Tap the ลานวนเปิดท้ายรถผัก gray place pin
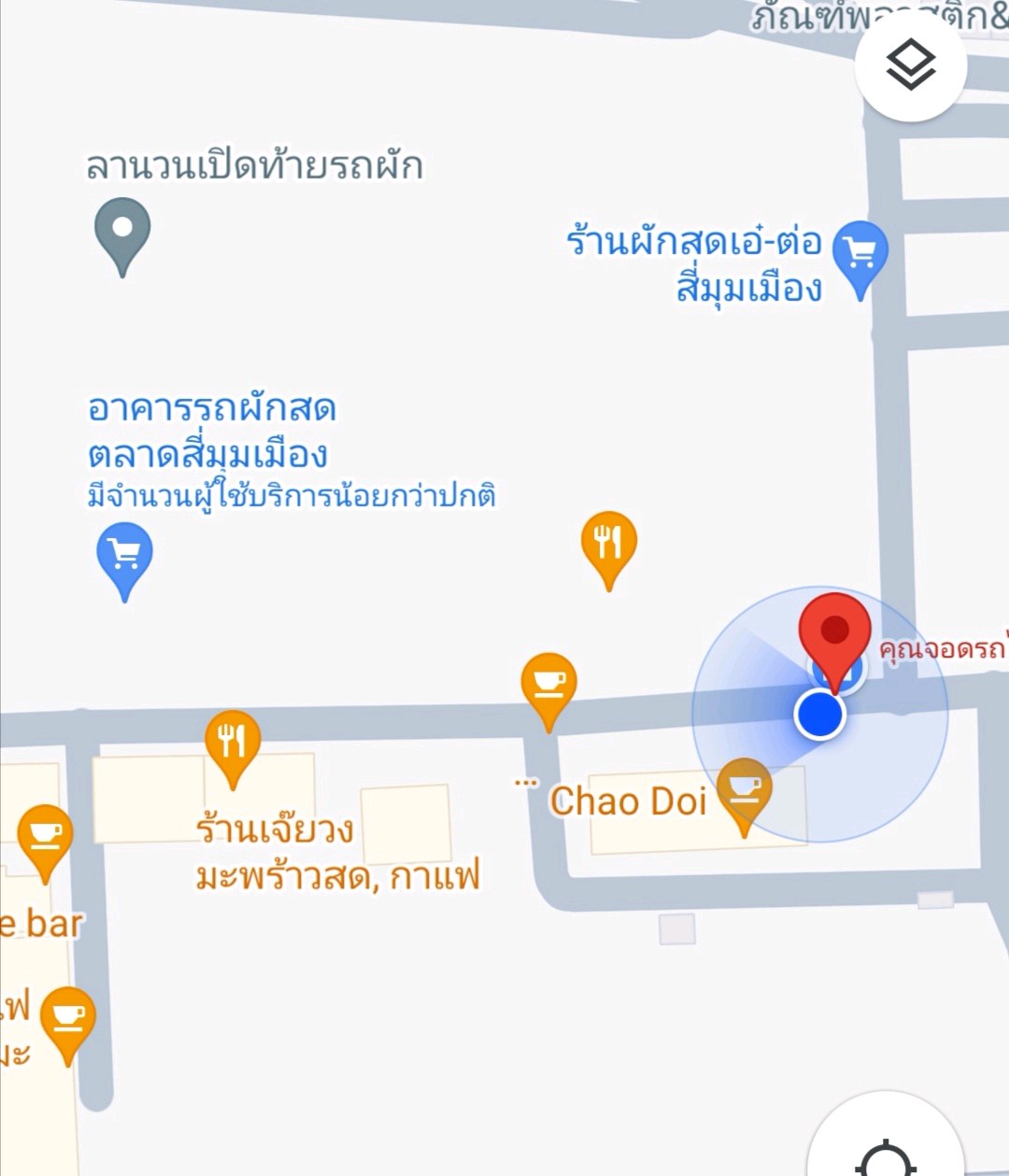The image size is (1009, 1176). pos(122,229)
